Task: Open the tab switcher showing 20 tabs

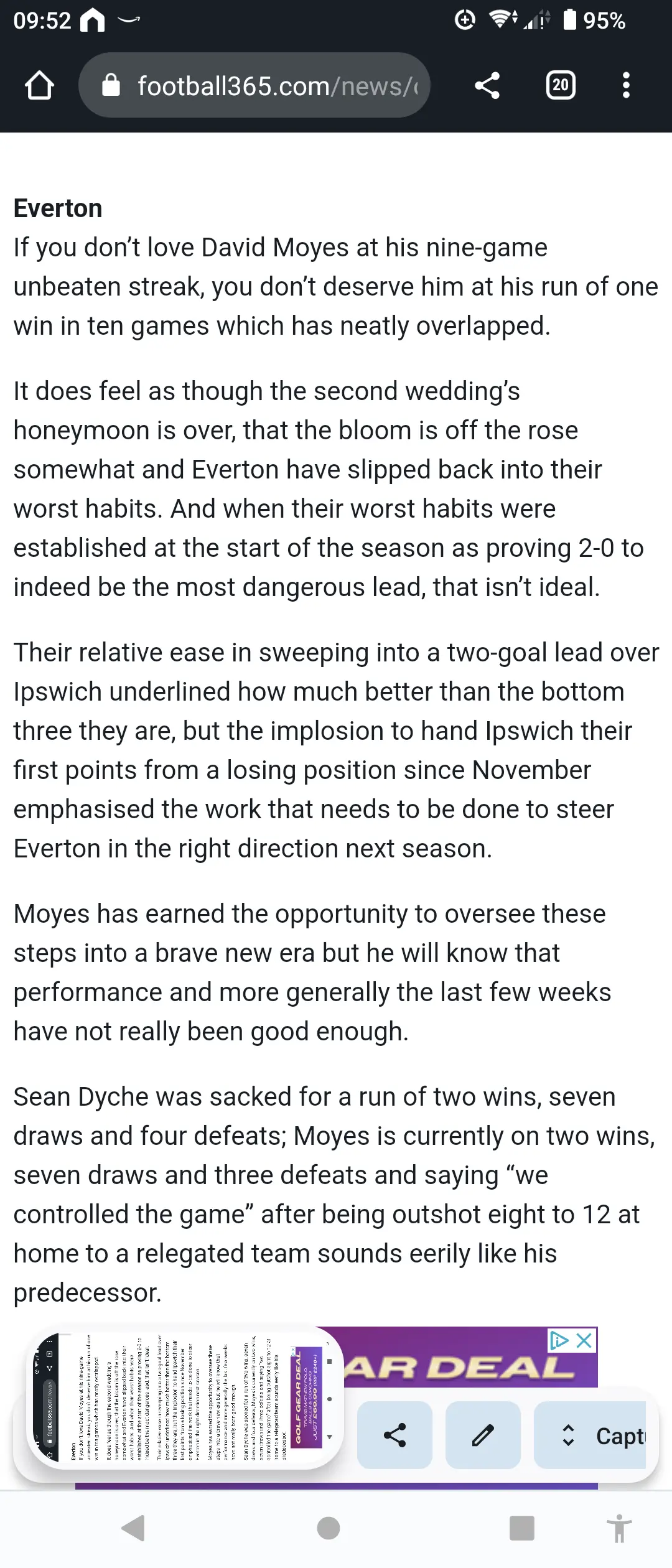Action: click(560, 85)
